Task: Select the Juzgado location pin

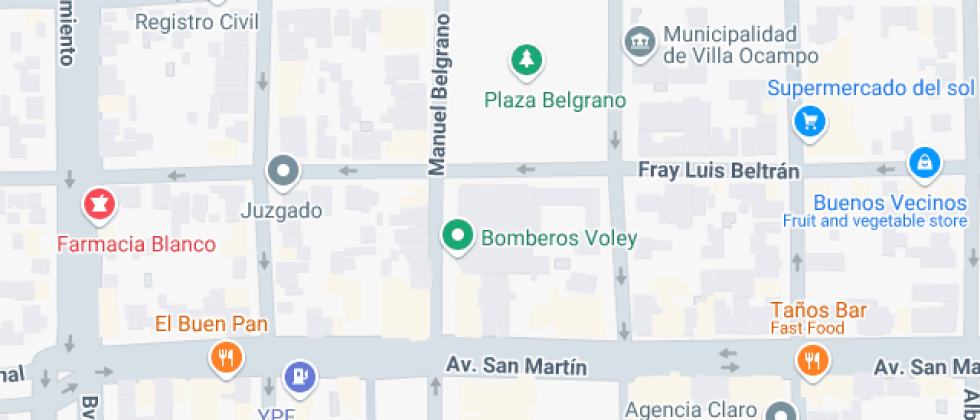Action: tap(284, 172)
